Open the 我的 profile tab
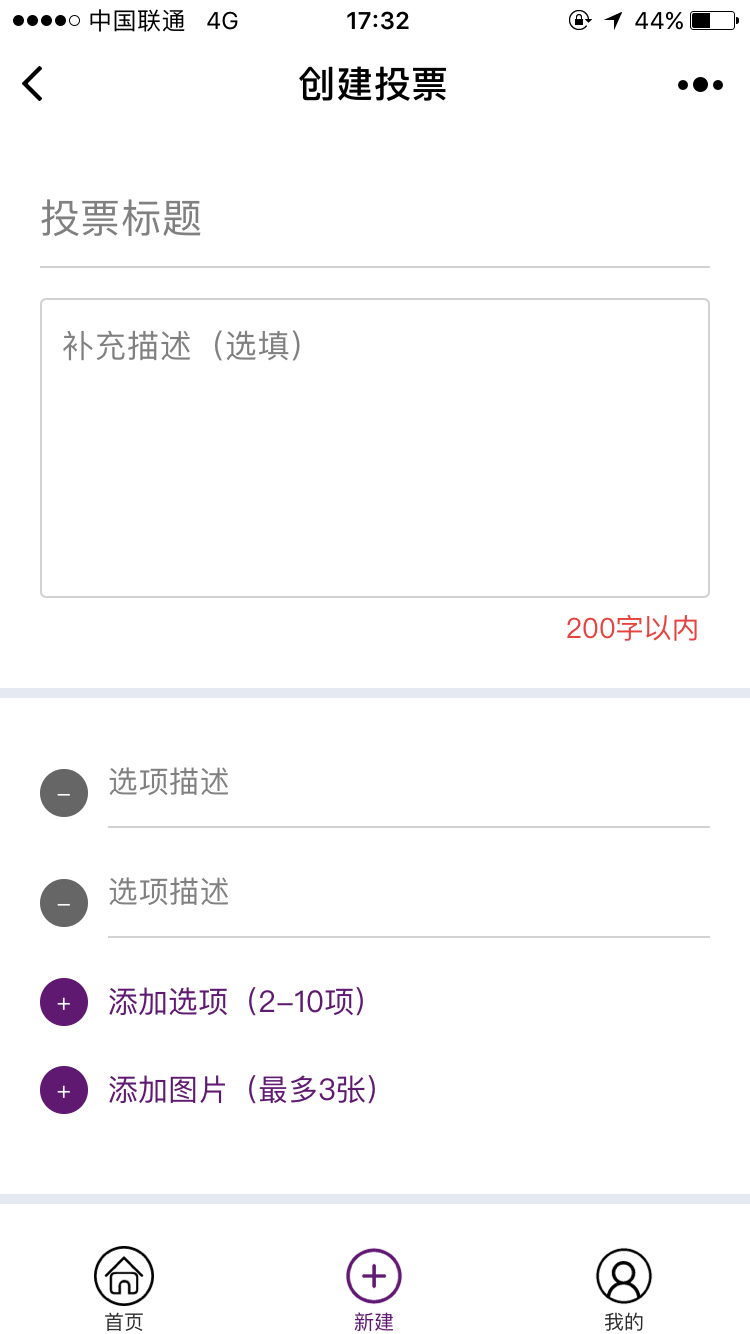Viewport: 750px width, 1334px height. pyautogui.click(x=624, y=1289)
